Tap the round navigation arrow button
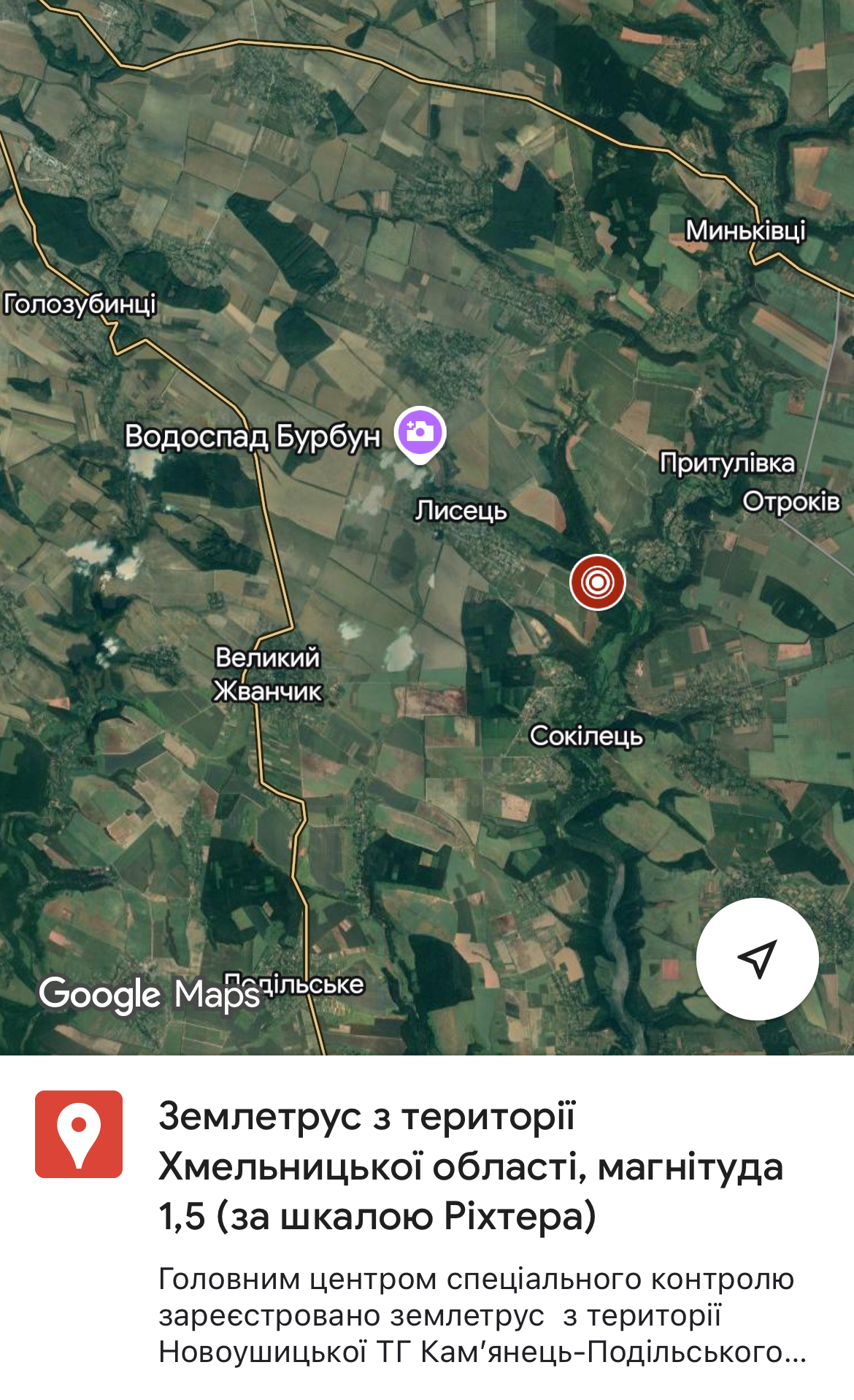 click(757, 958)
